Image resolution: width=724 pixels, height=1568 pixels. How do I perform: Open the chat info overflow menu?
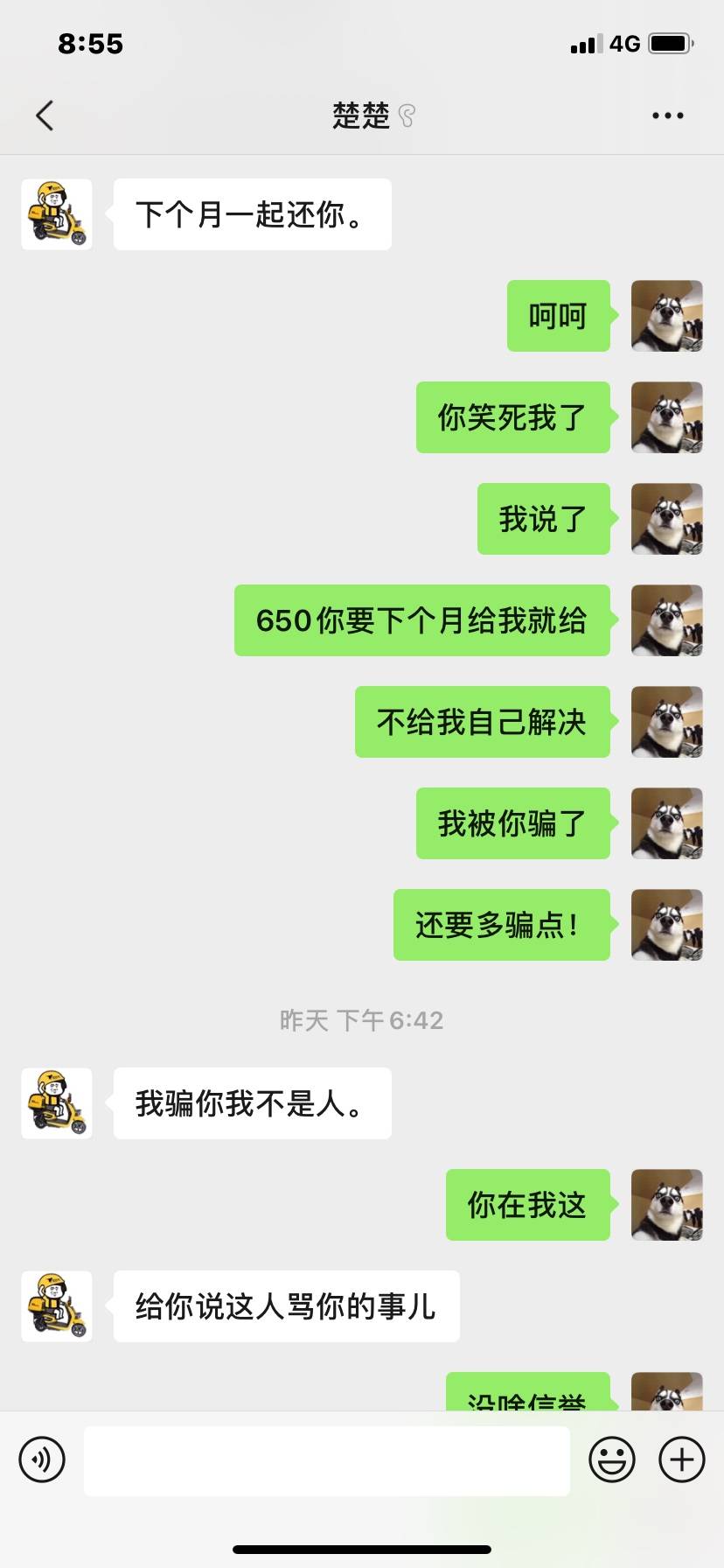click(x=667, y=115)
